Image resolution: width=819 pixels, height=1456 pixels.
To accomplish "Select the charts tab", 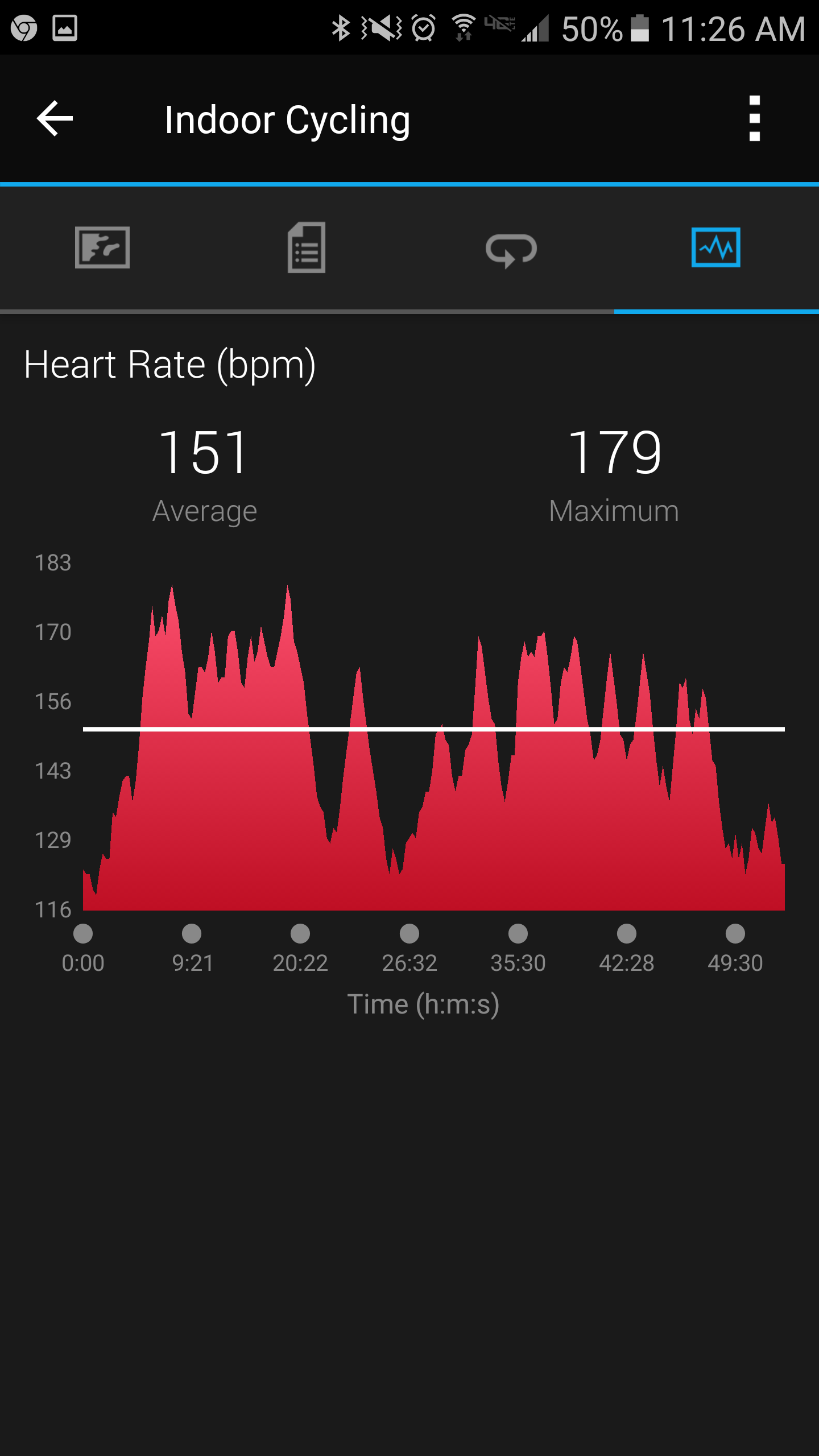I will [717, 248].
